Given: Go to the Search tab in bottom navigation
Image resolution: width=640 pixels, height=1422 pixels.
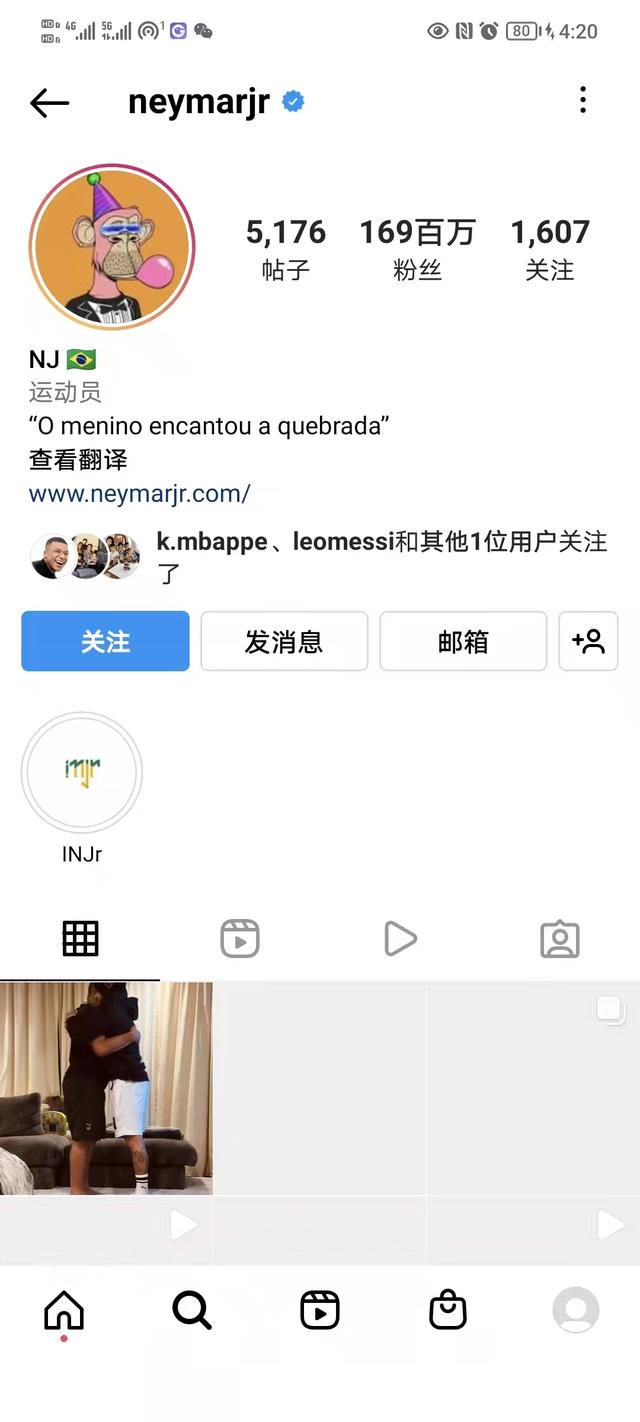Looking at the screenshot, I should point(192,1309).
